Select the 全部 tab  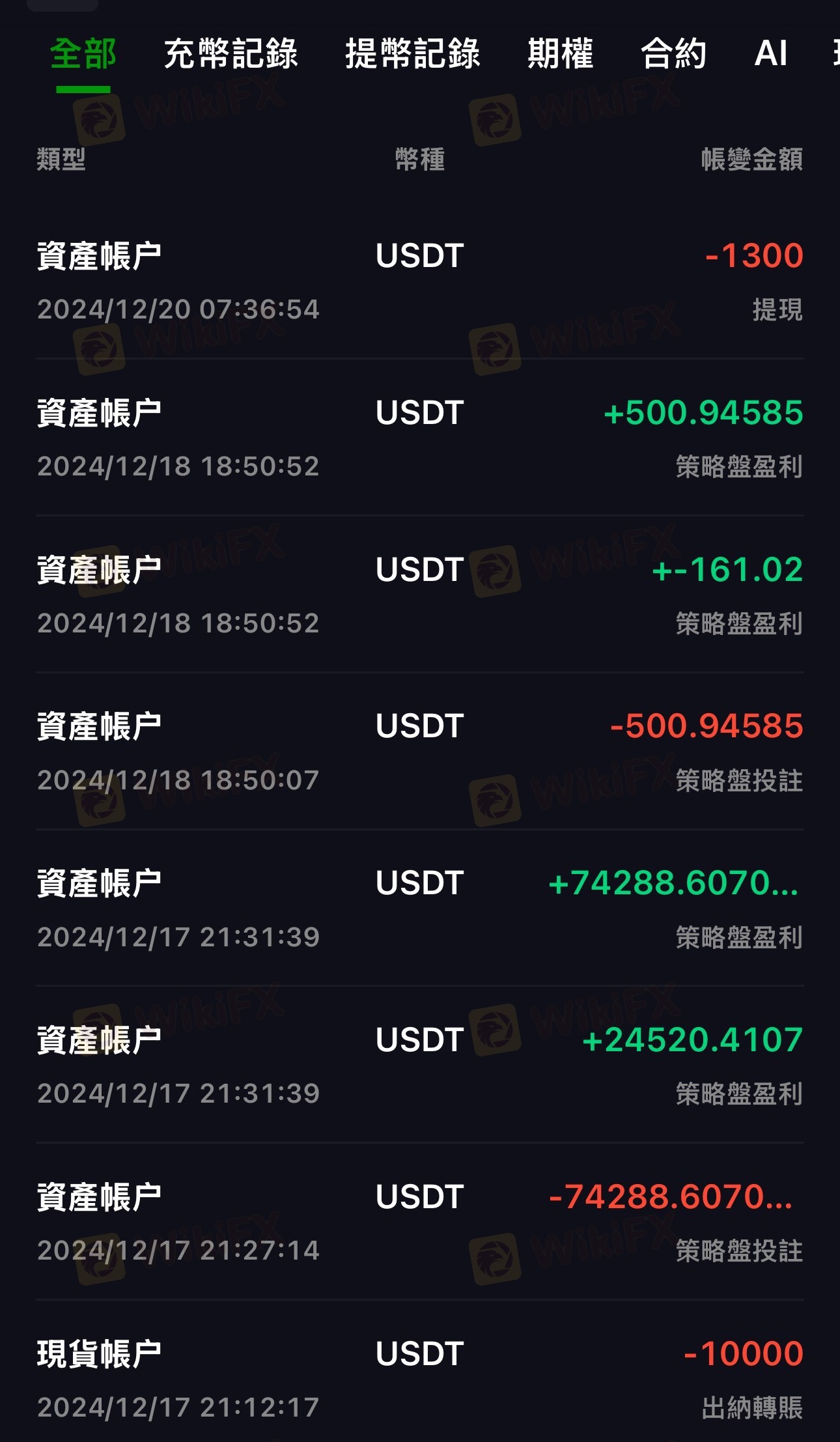(x=83, y=53)
